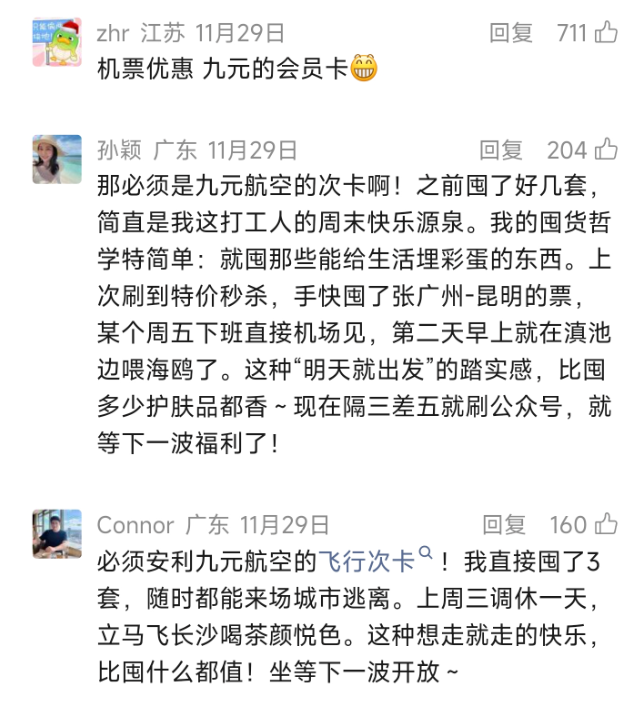The height and width of the screenshot is (712, 643).
Task: Open Connor's profile avatar
Action: pos(57,533)
